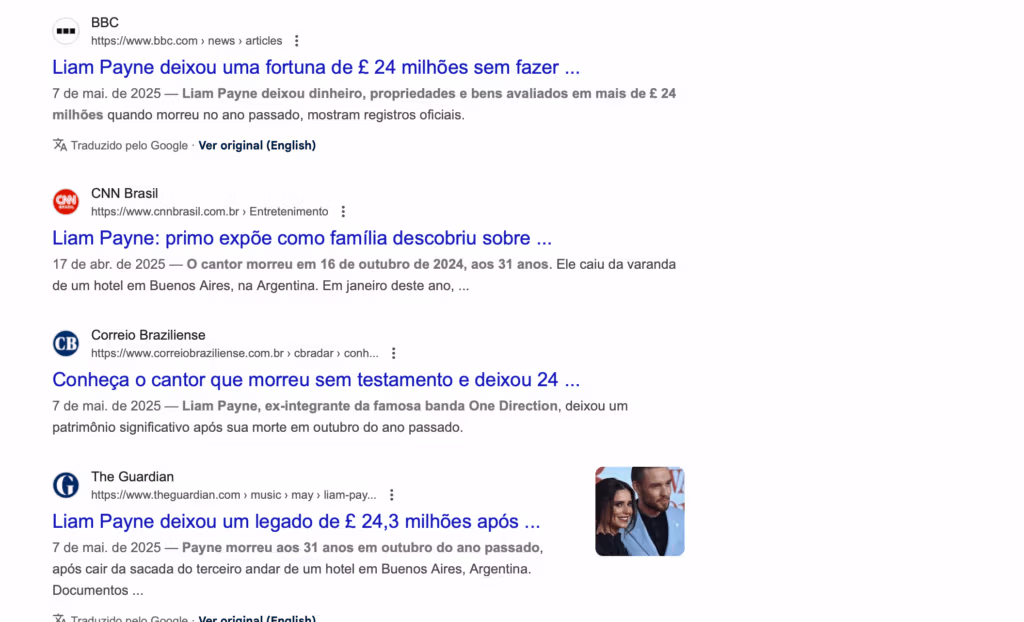Viewport: 1024px width, 622px height.
Task: Tap the photo thumbnail beside The Guardian result
Action: tap(639, 511)
